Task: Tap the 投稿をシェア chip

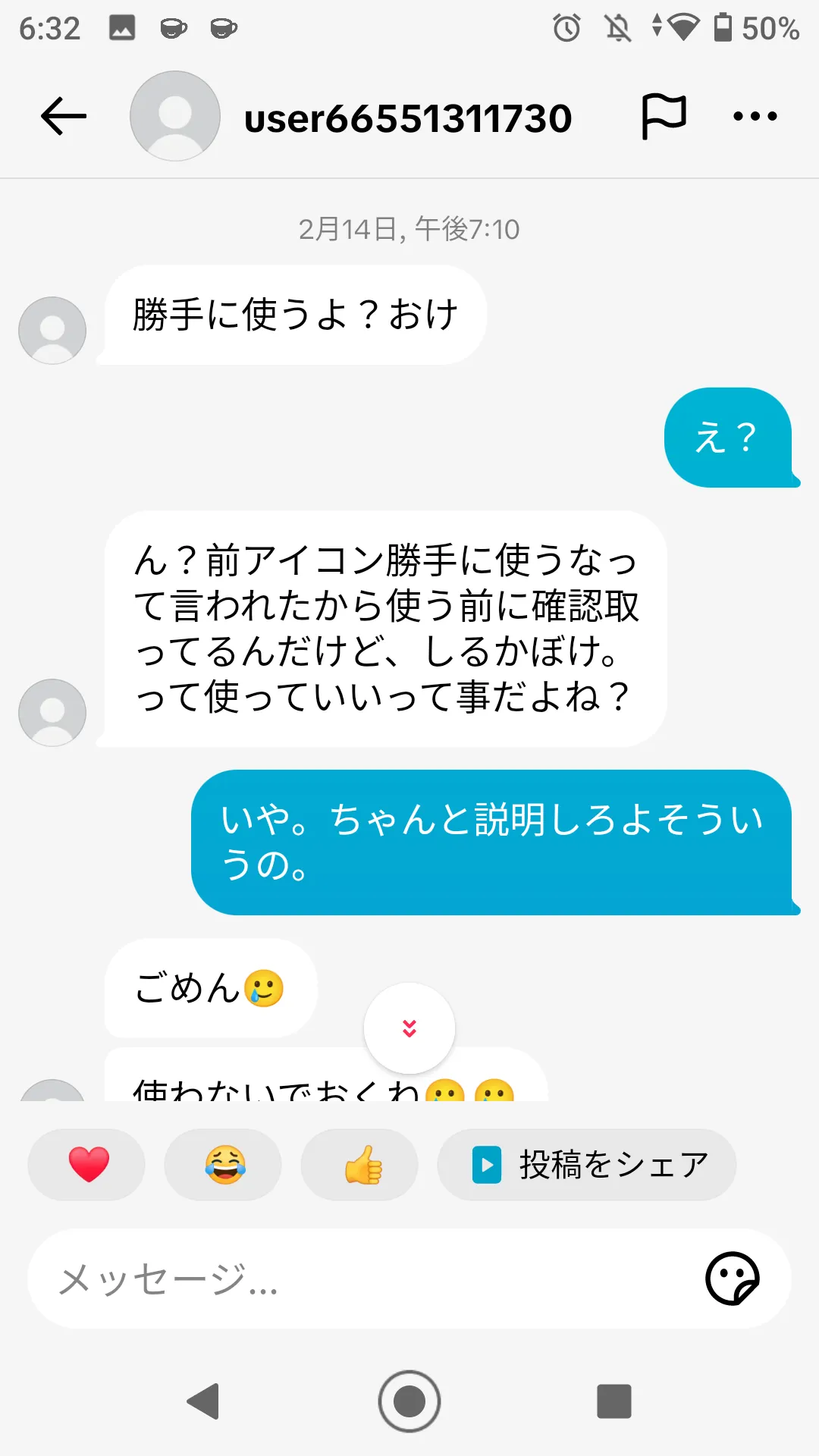Action: tap(587, 1165)
